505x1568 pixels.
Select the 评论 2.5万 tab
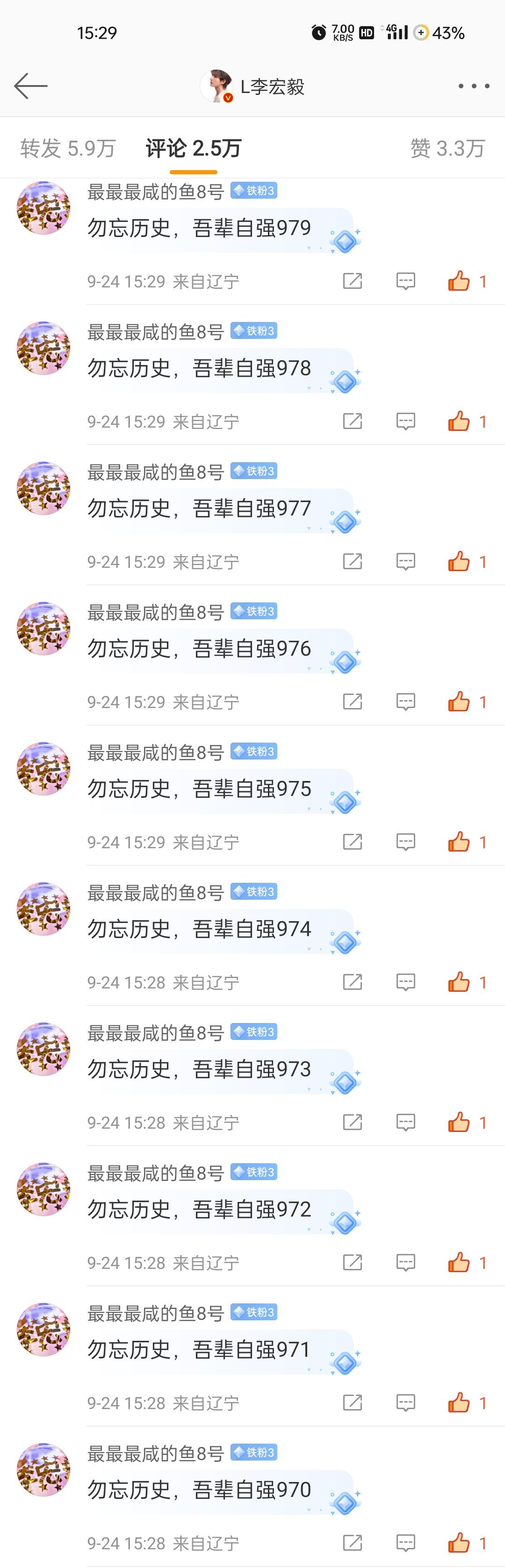point(193,148)
